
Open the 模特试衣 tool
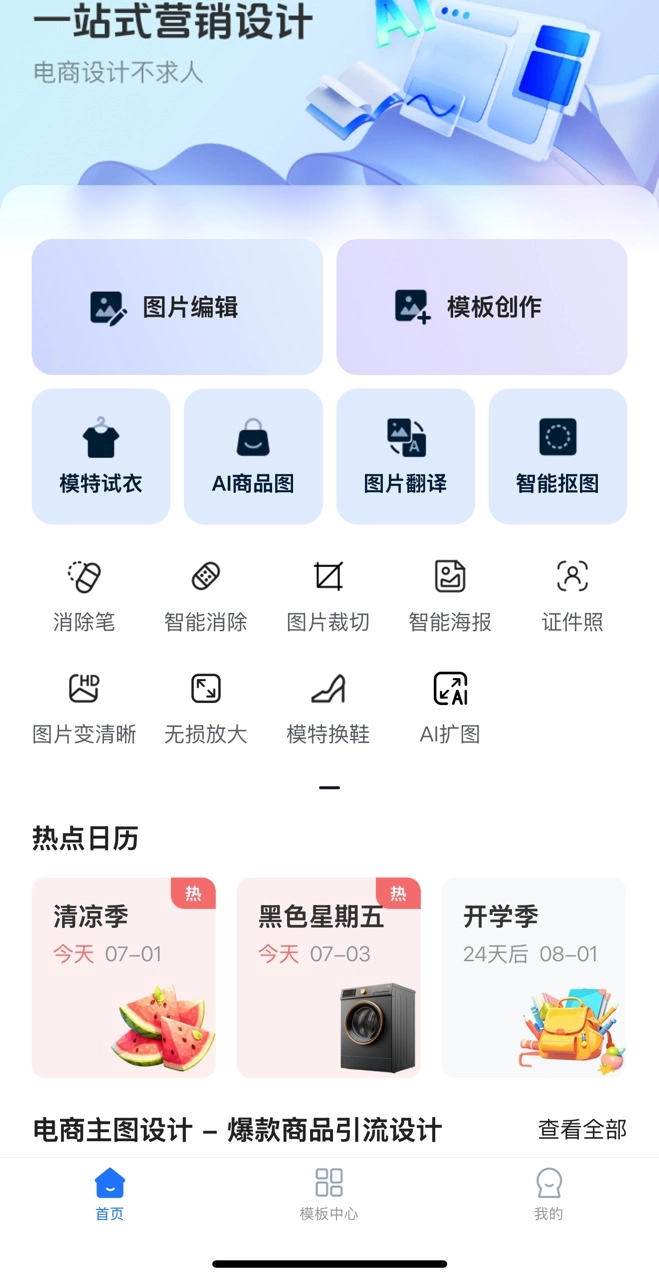coord(101,457)
